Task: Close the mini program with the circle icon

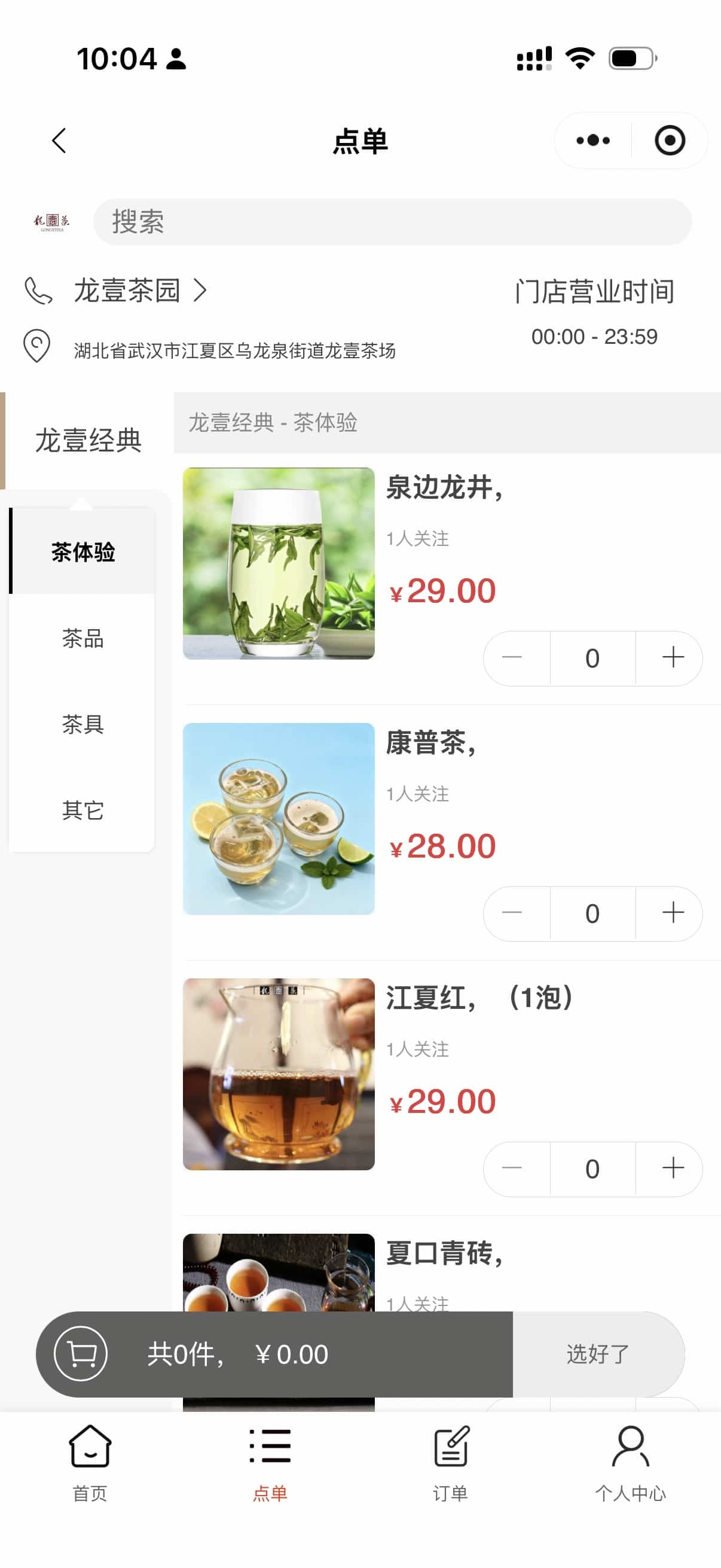Action: (669, 141)
